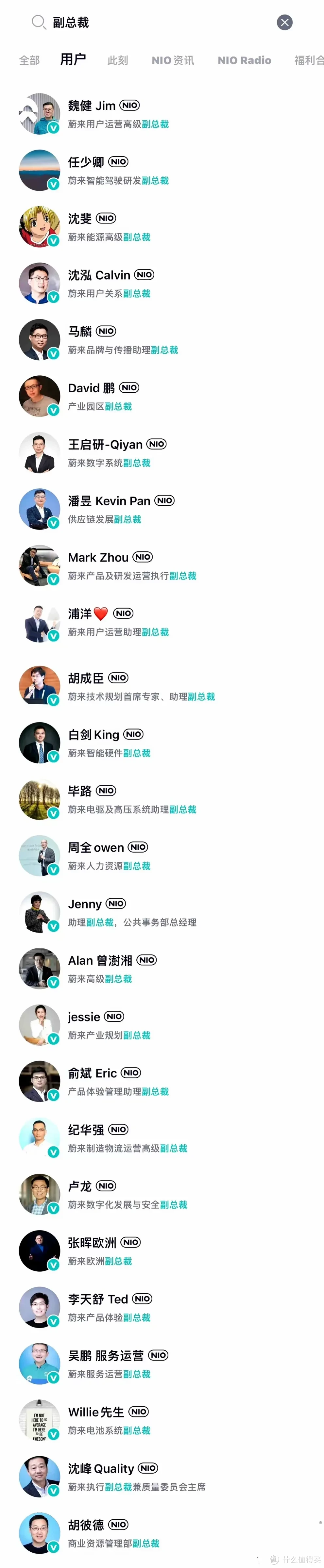Select the NIO Radio tab
This screenshot has width=324, height=1568.
244,60
